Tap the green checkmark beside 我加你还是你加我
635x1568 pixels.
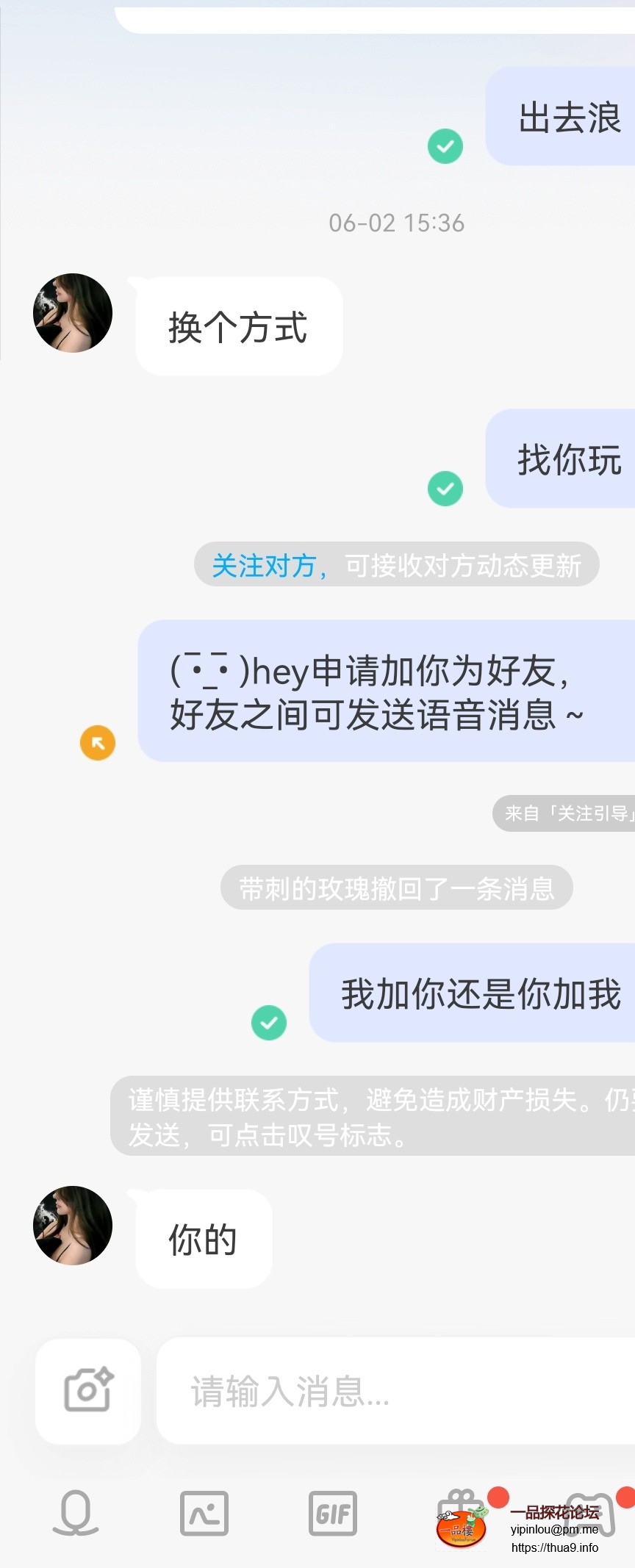(269, 1021)
